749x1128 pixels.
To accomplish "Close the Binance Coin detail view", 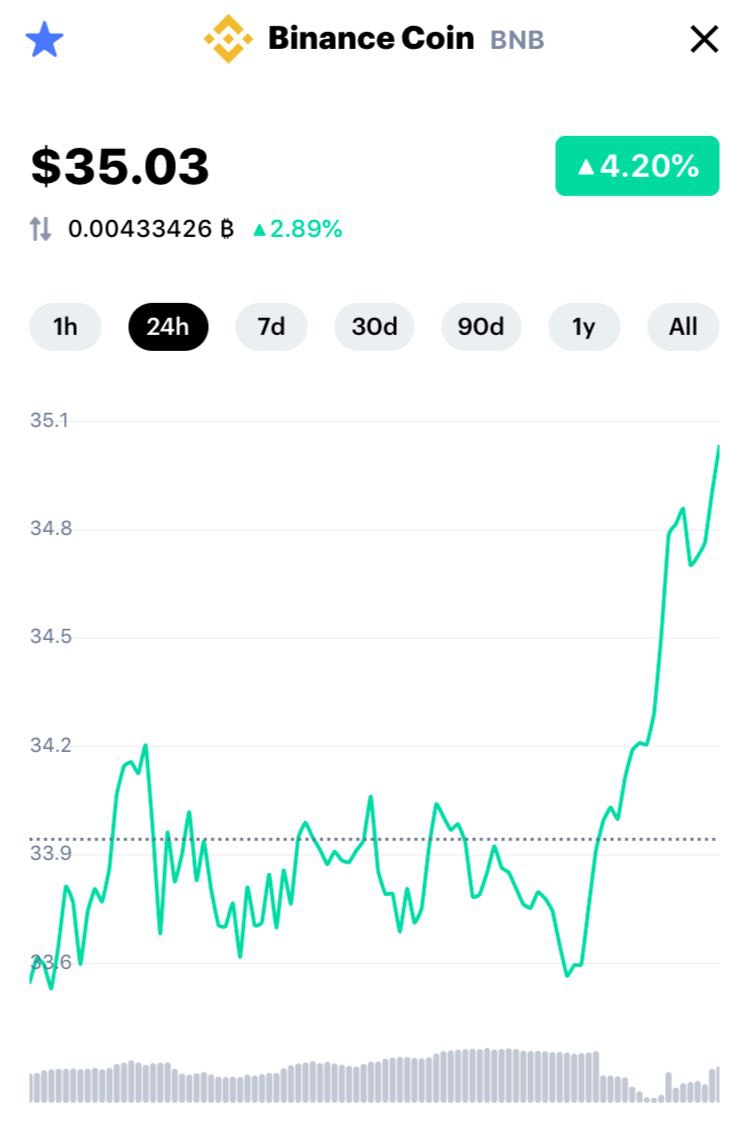I will 705,40.
